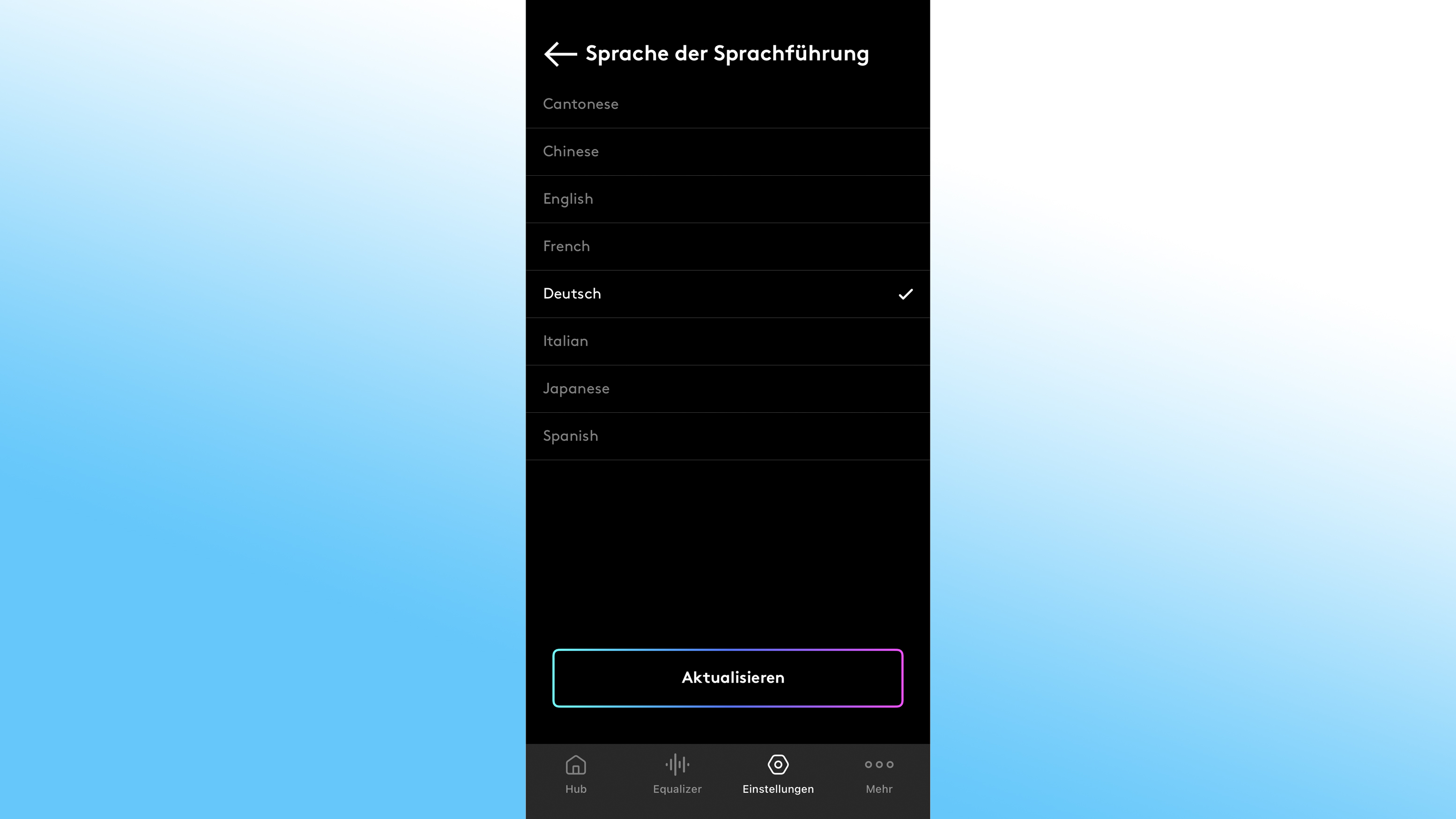Image resolution: width=1456 pixels, height=819 pixels.
Task: Open the Einstellungen tab
Action: pos(778,775)
